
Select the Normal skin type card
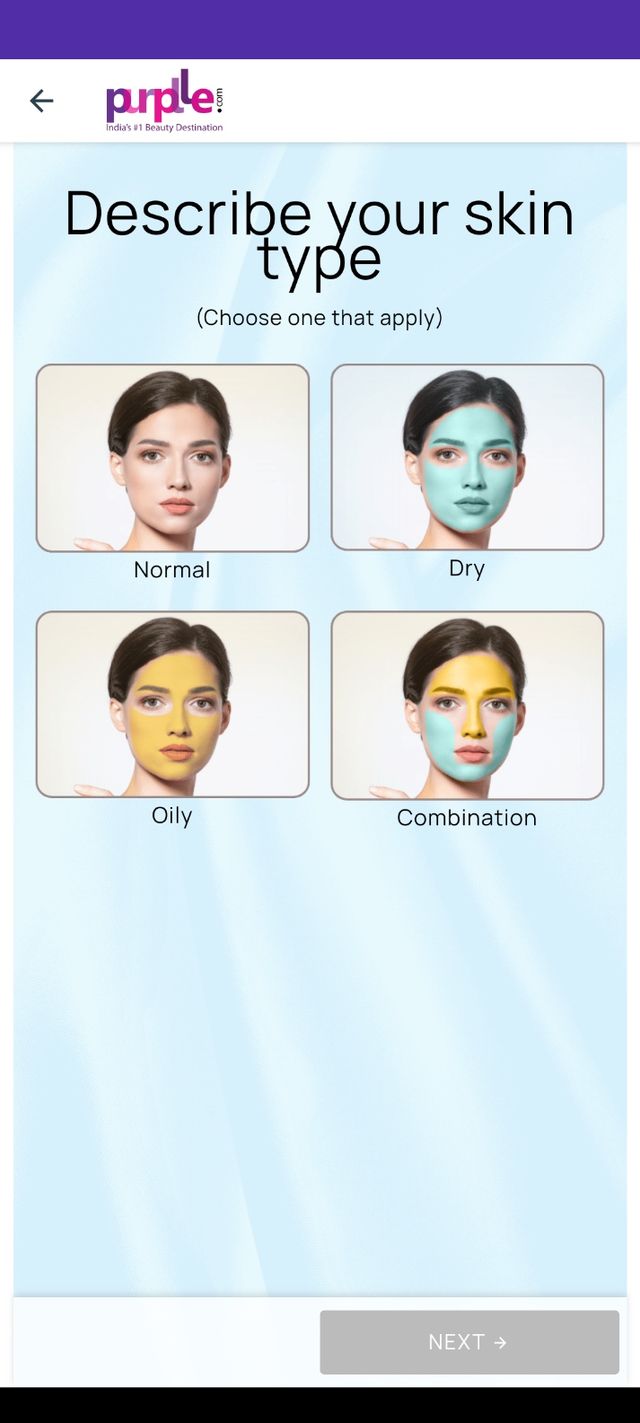[172, 458]
